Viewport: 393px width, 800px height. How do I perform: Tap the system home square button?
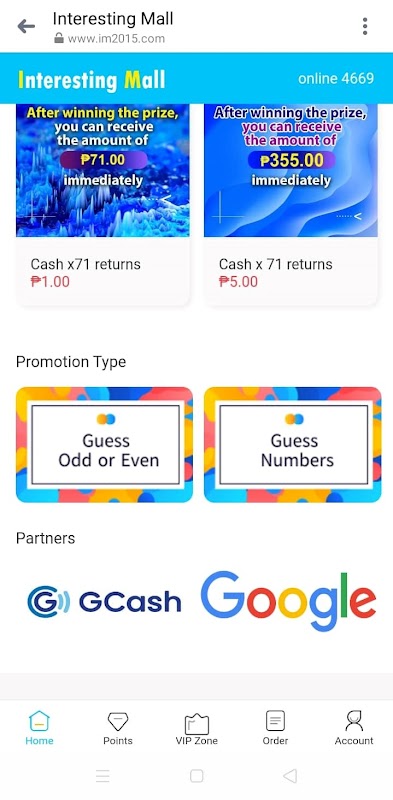coord(196,776)
